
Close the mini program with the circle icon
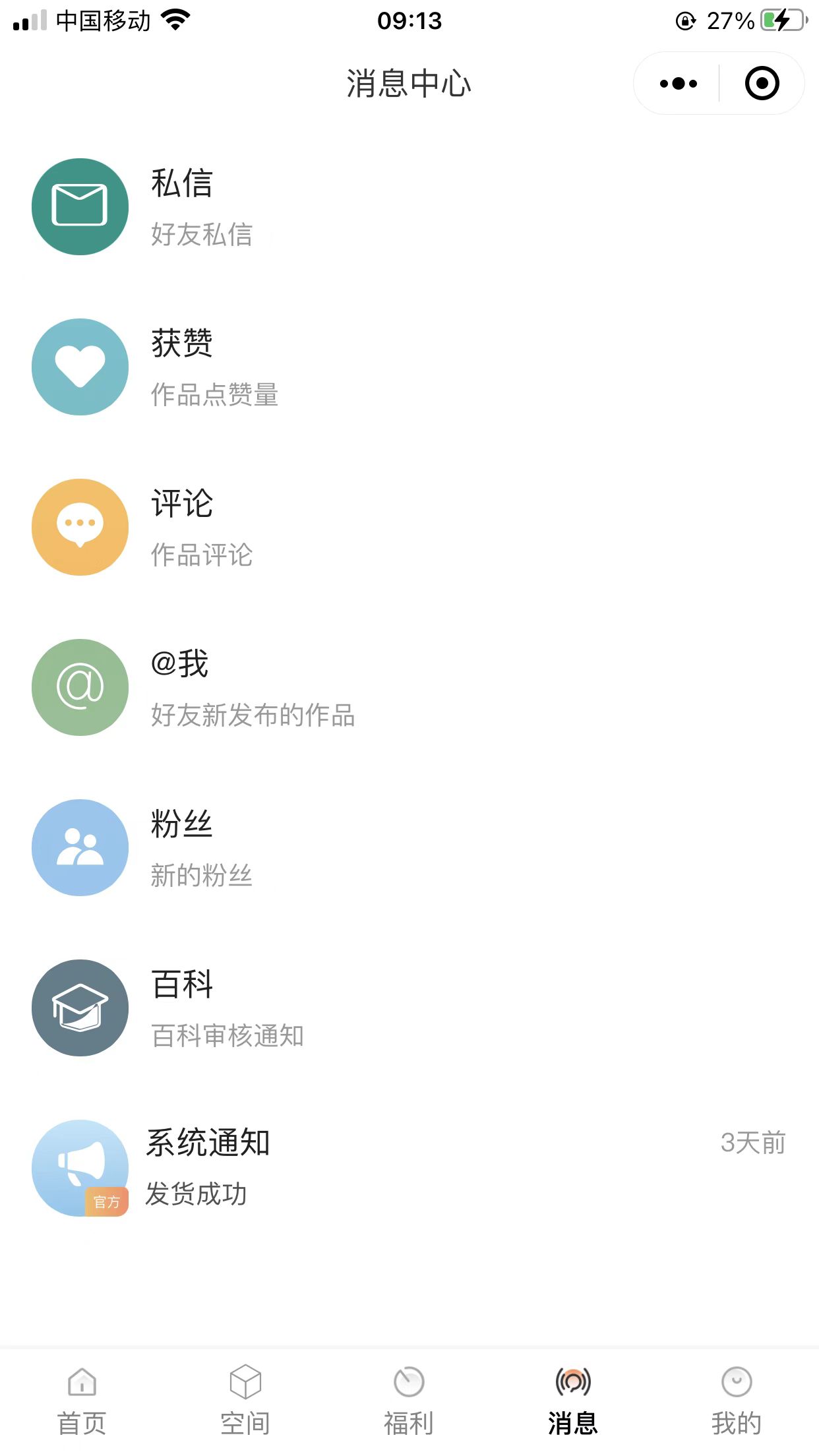(762, 84)
